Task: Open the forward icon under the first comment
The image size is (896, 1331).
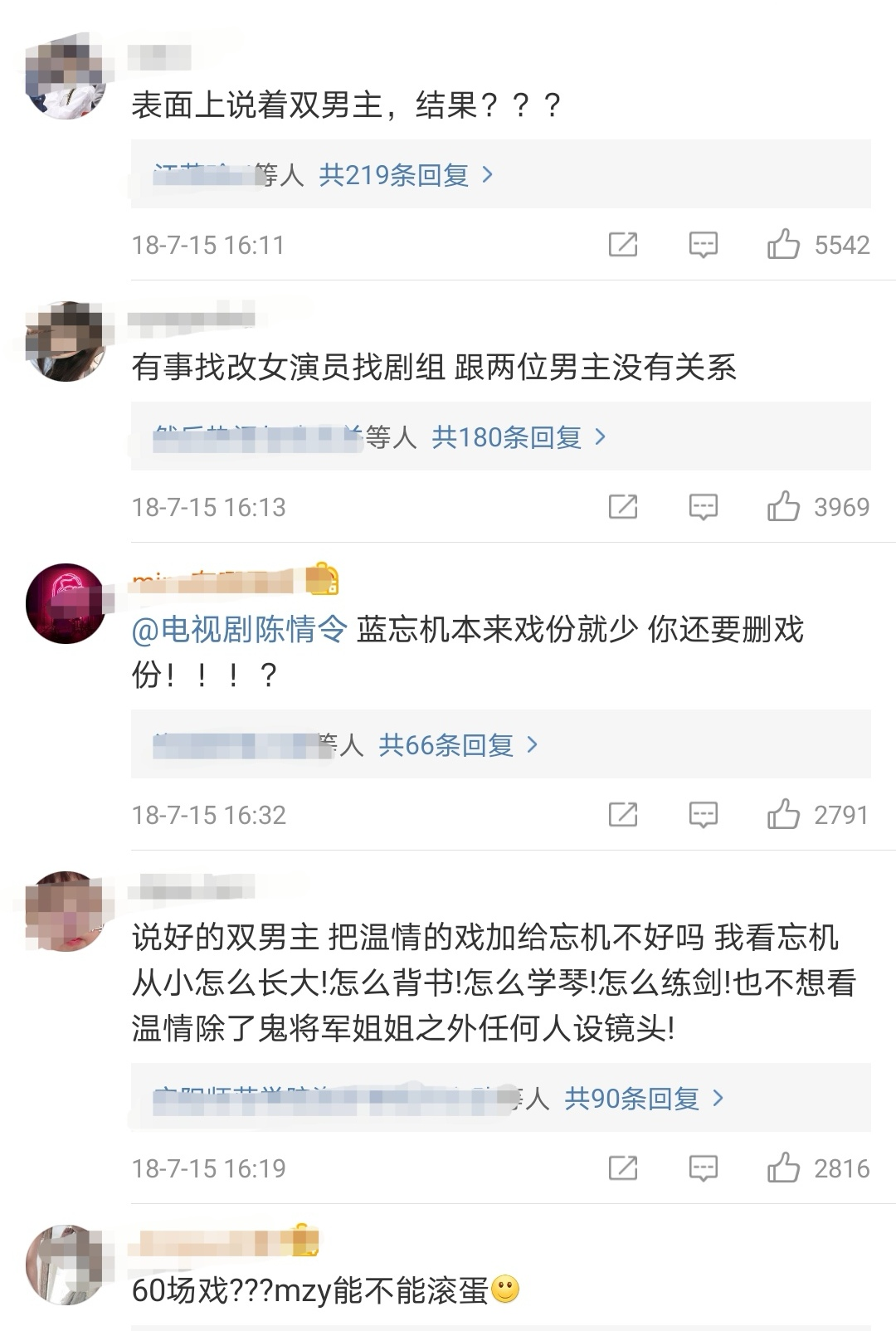Action: click(x=625, y=245)
